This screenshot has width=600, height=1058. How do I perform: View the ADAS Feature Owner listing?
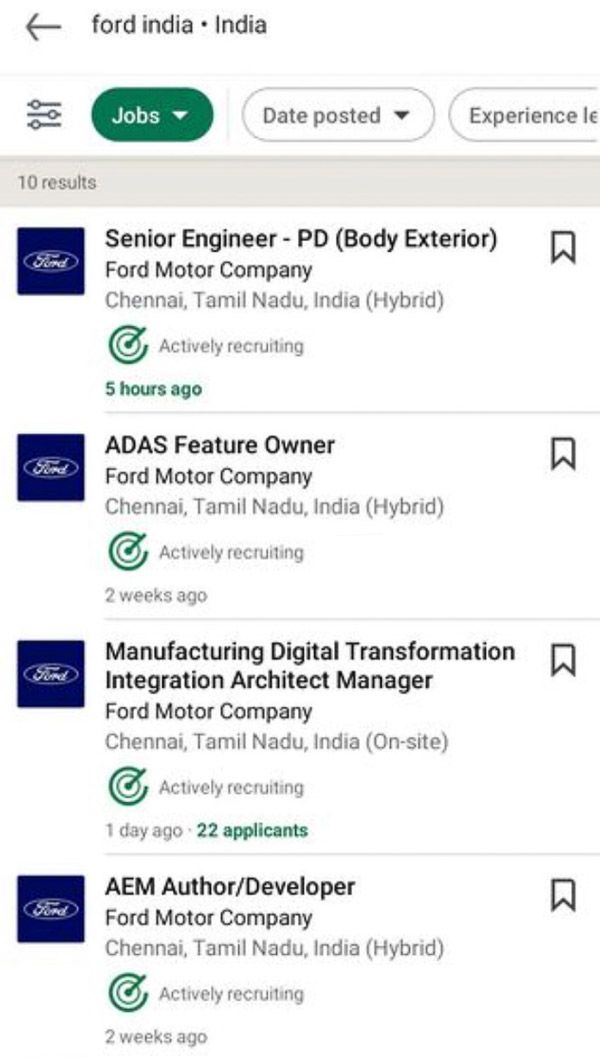coord(220,445)
